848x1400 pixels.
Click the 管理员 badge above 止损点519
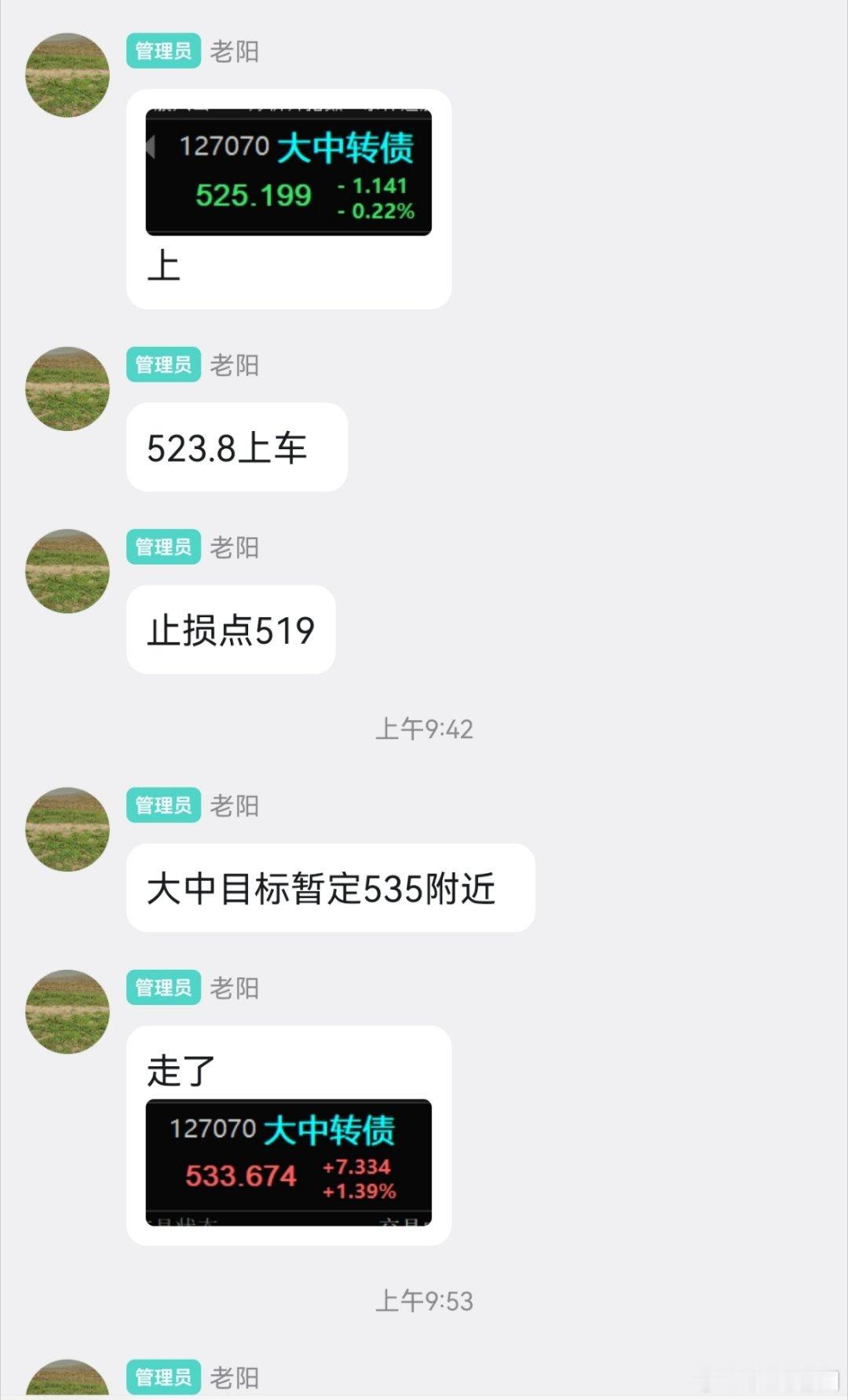click(162, 547)
